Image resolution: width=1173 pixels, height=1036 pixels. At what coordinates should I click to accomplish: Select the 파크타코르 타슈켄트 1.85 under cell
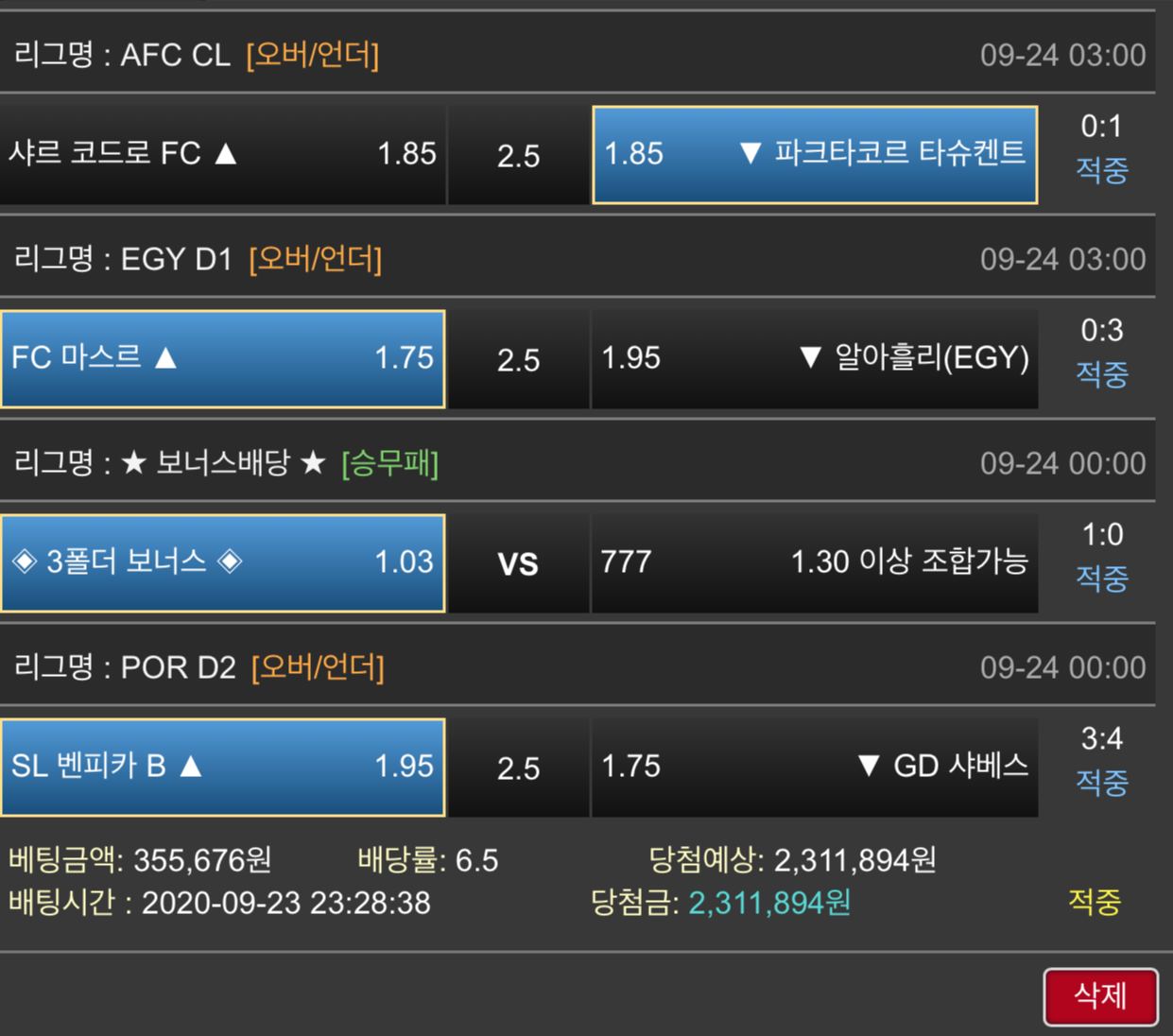click(815, 155)
